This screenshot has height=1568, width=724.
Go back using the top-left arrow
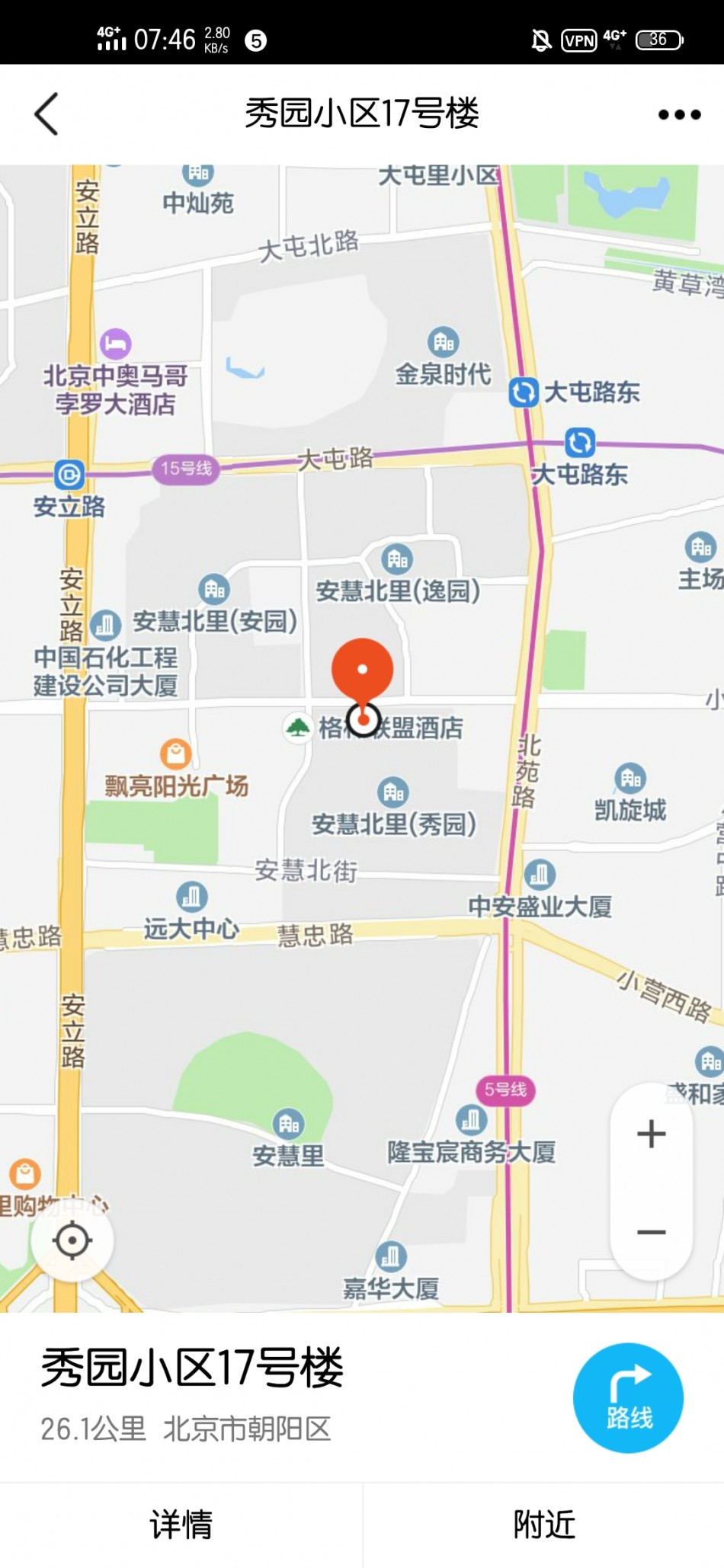(46, 114)
